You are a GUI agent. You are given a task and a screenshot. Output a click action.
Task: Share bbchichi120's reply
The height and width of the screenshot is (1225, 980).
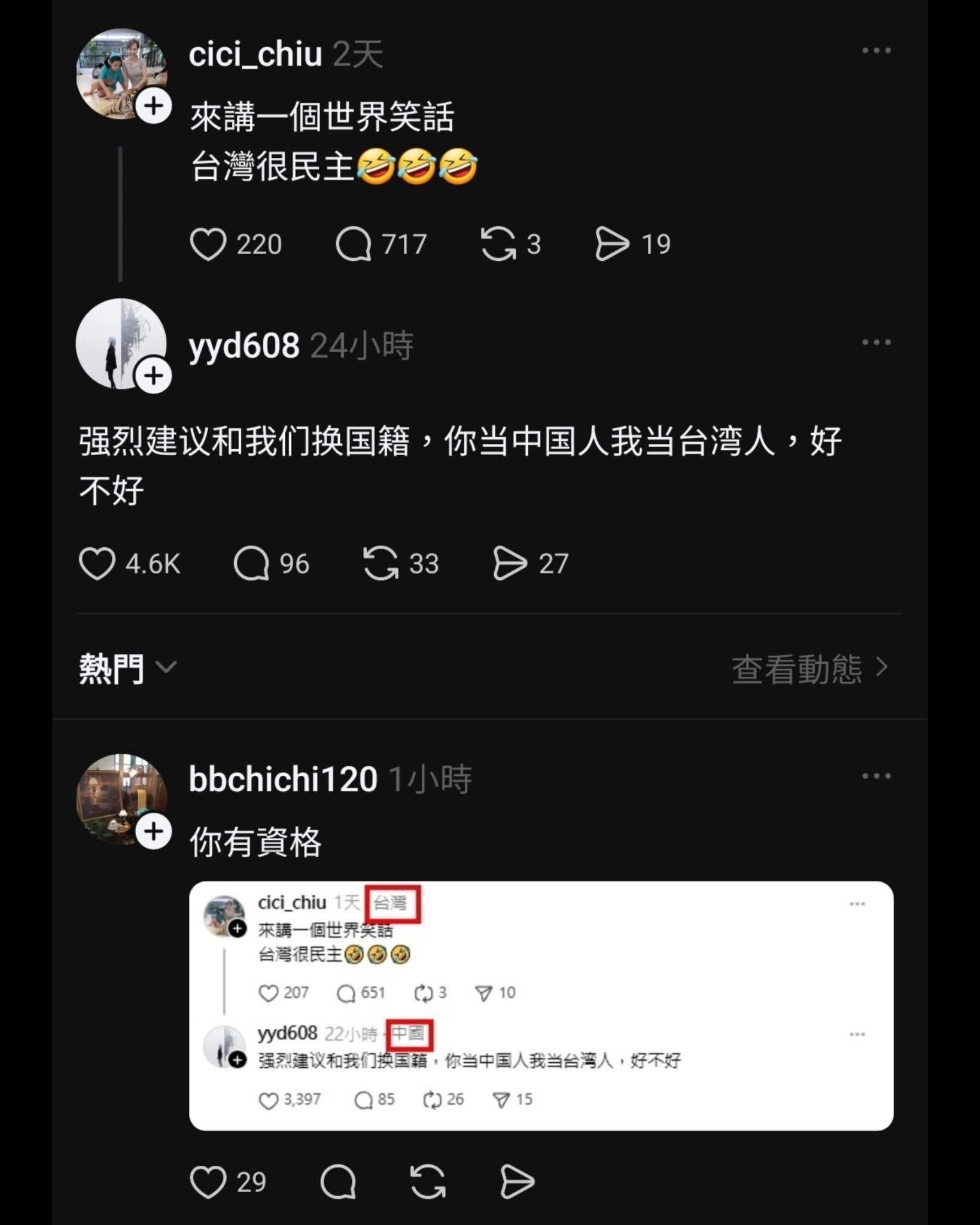tap(516, 1182)
